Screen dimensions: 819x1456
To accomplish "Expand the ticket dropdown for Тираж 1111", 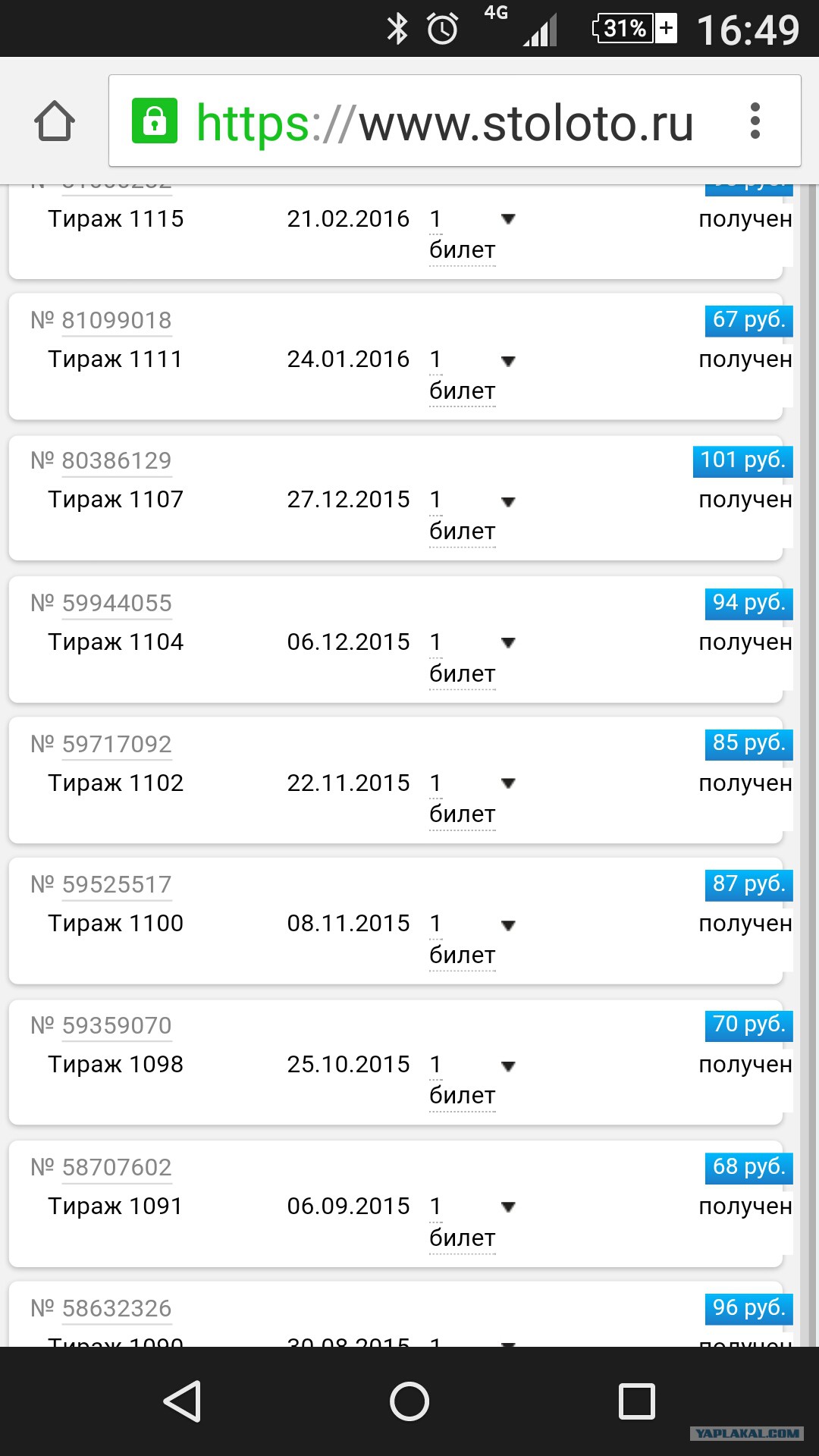I will 508,361.
